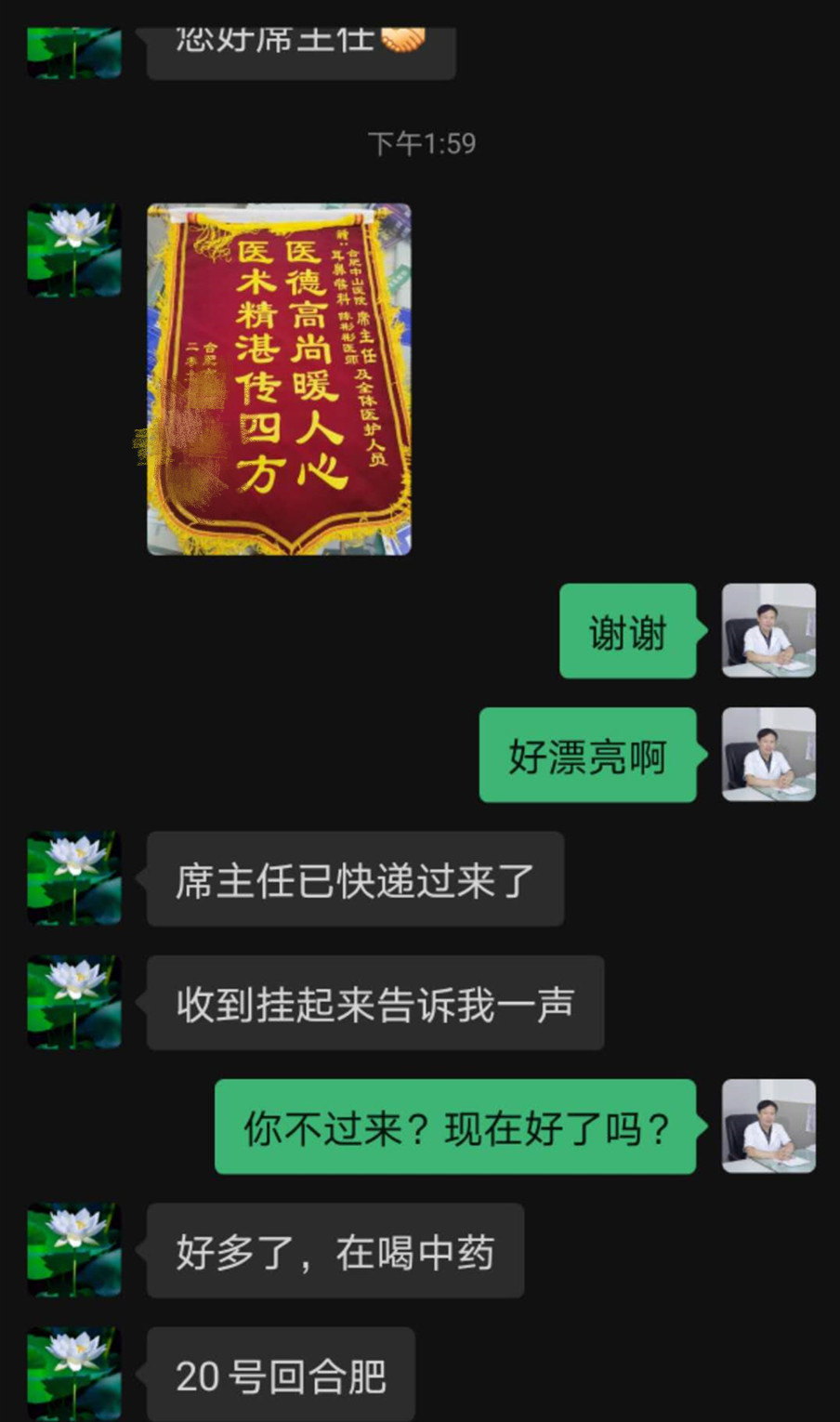Tap lotus avatar beside 20号回合肥 message

[x=74, y=1374]
